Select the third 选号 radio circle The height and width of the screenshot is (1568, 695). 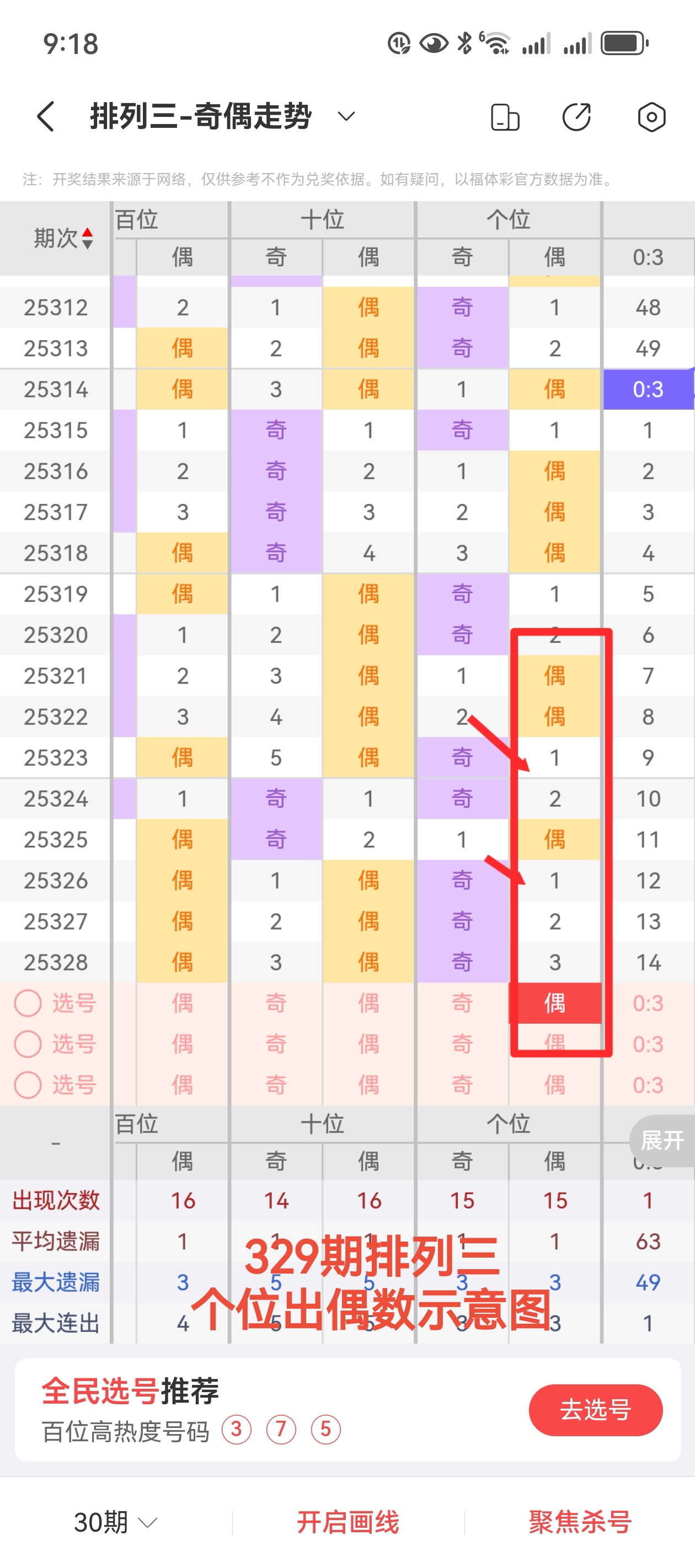click(28, 1084)
